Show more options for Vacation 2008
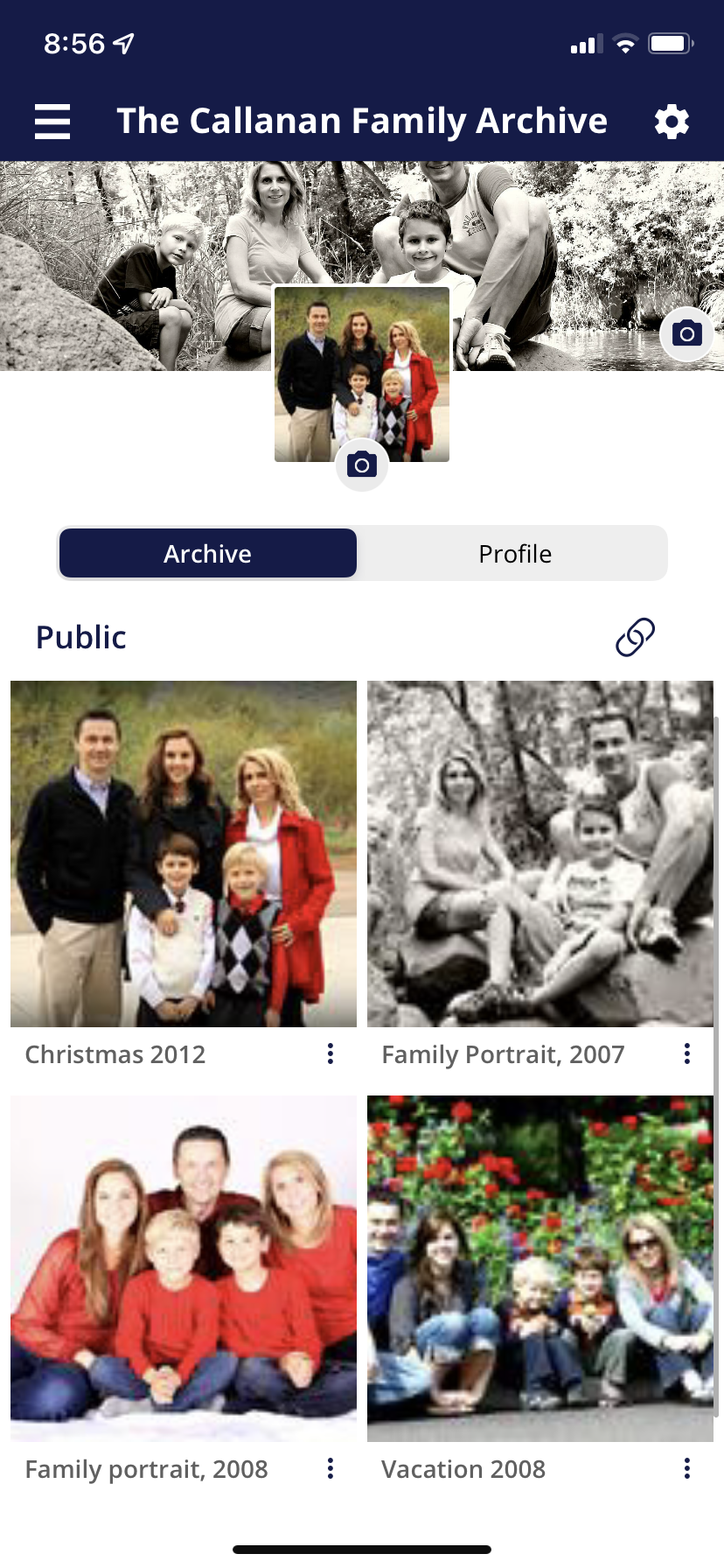724x1568 pixels. pyautogui.click(x=687, y=1468)
